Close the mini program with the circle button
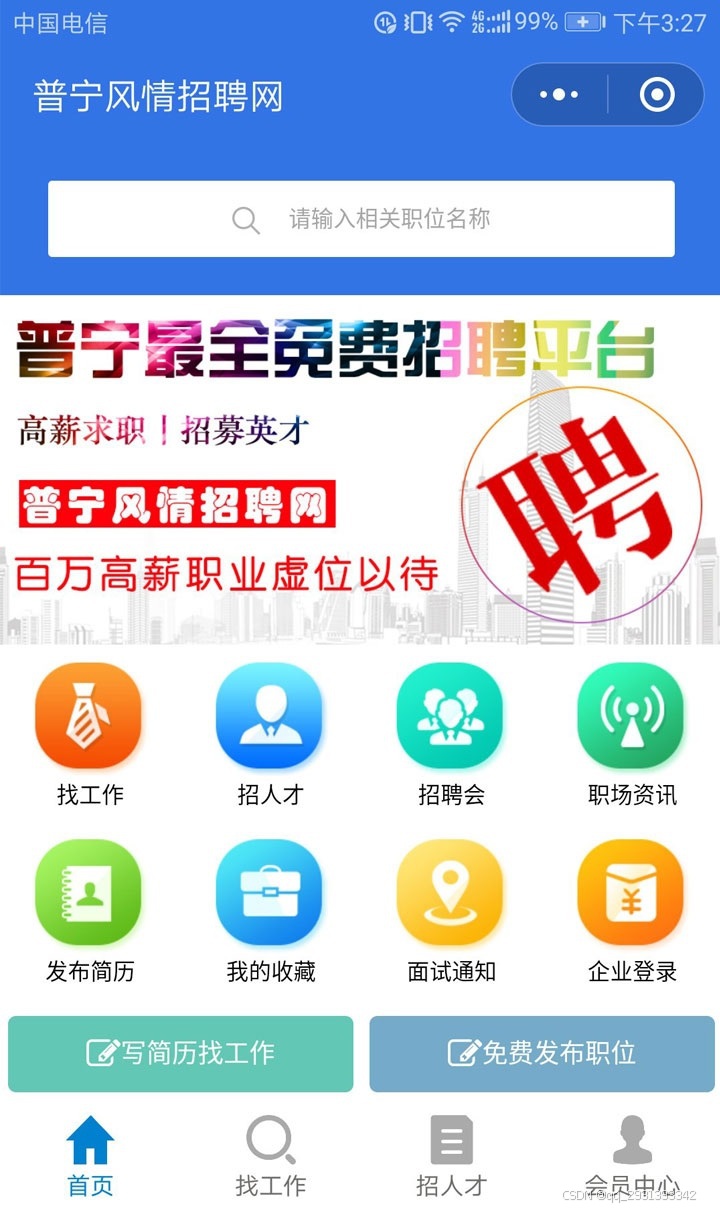This screenshot has height=1208, width=720. pos(657,95)
